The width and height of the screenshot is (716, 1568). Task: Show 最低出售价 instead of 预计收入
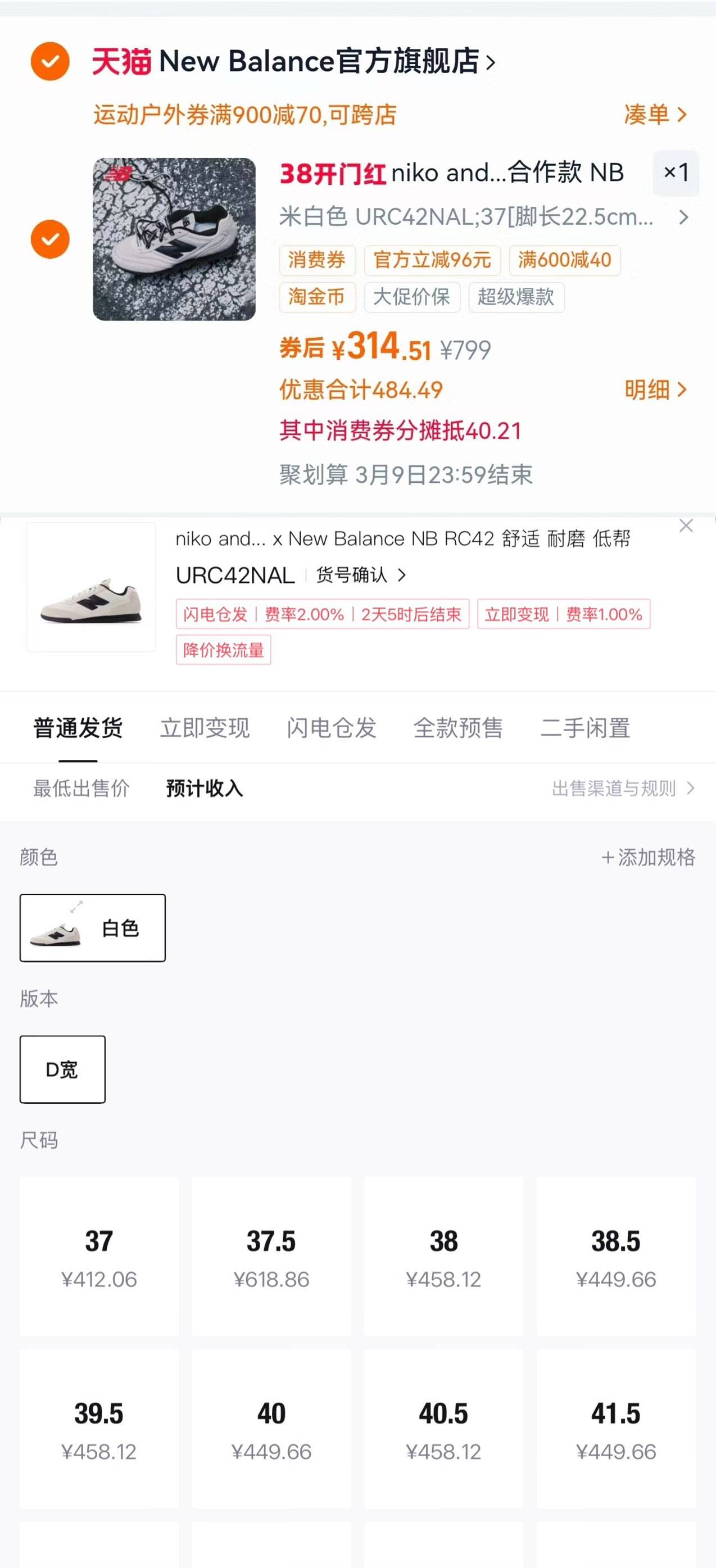point(81,788)
